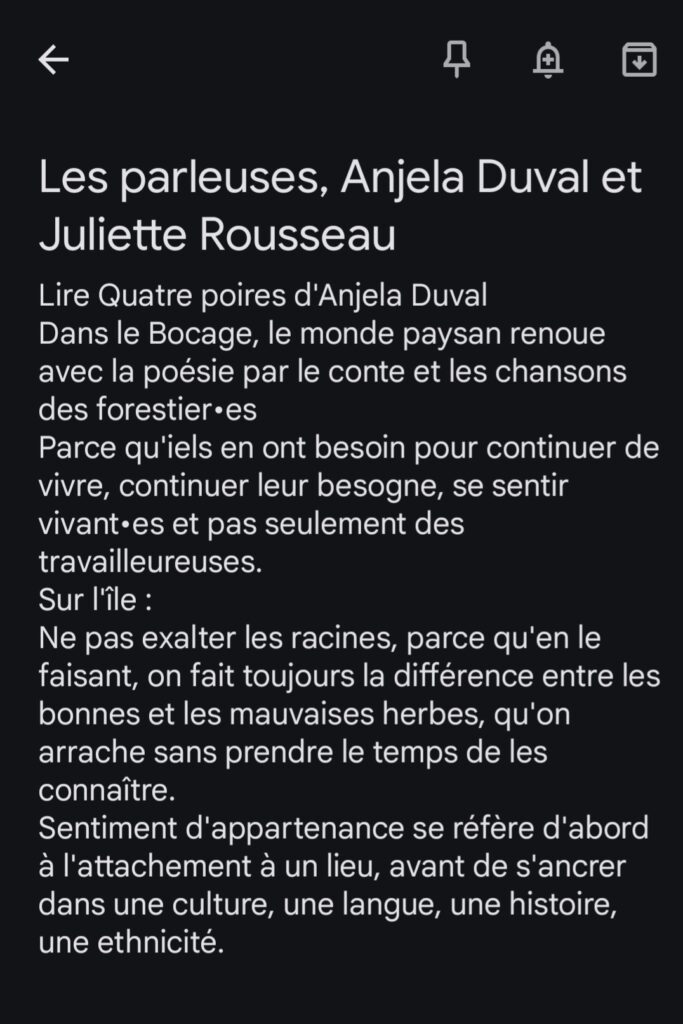The width and height of the screenshot is (683, 1024).
Task: Add a reminder with the bell icon
Action: coord(548,61)
